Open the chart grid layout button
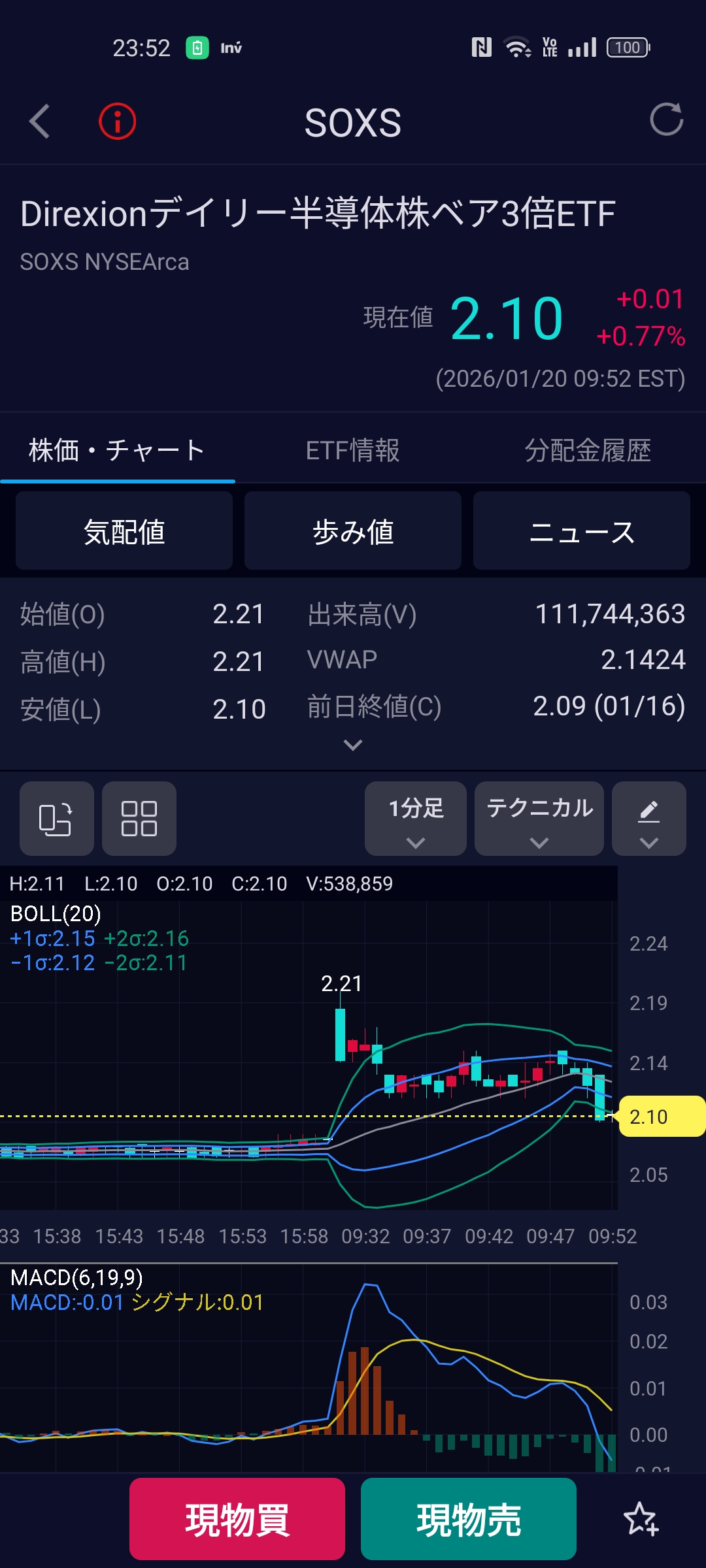This screenshot has width=706, height=1568. pyautogui.click(x=139, y=819)
